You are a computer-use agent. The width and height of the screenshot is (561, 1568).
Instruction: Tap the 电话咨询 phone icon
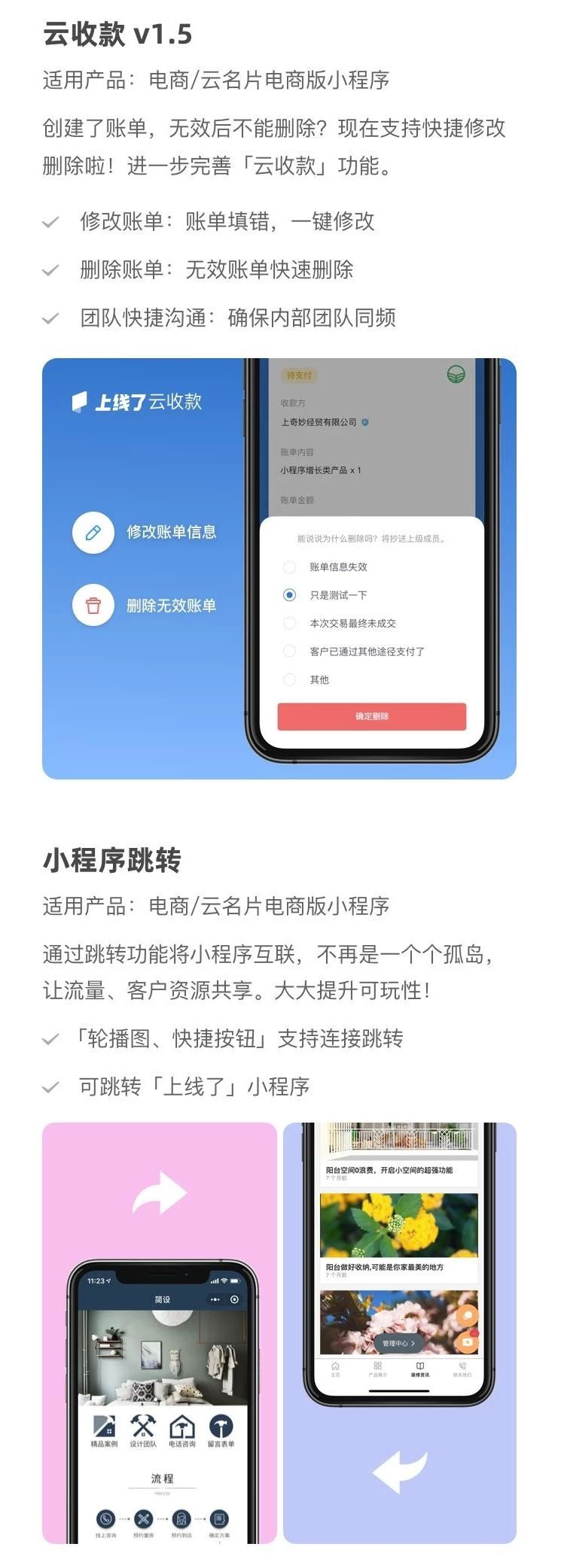click(181, 1427)
